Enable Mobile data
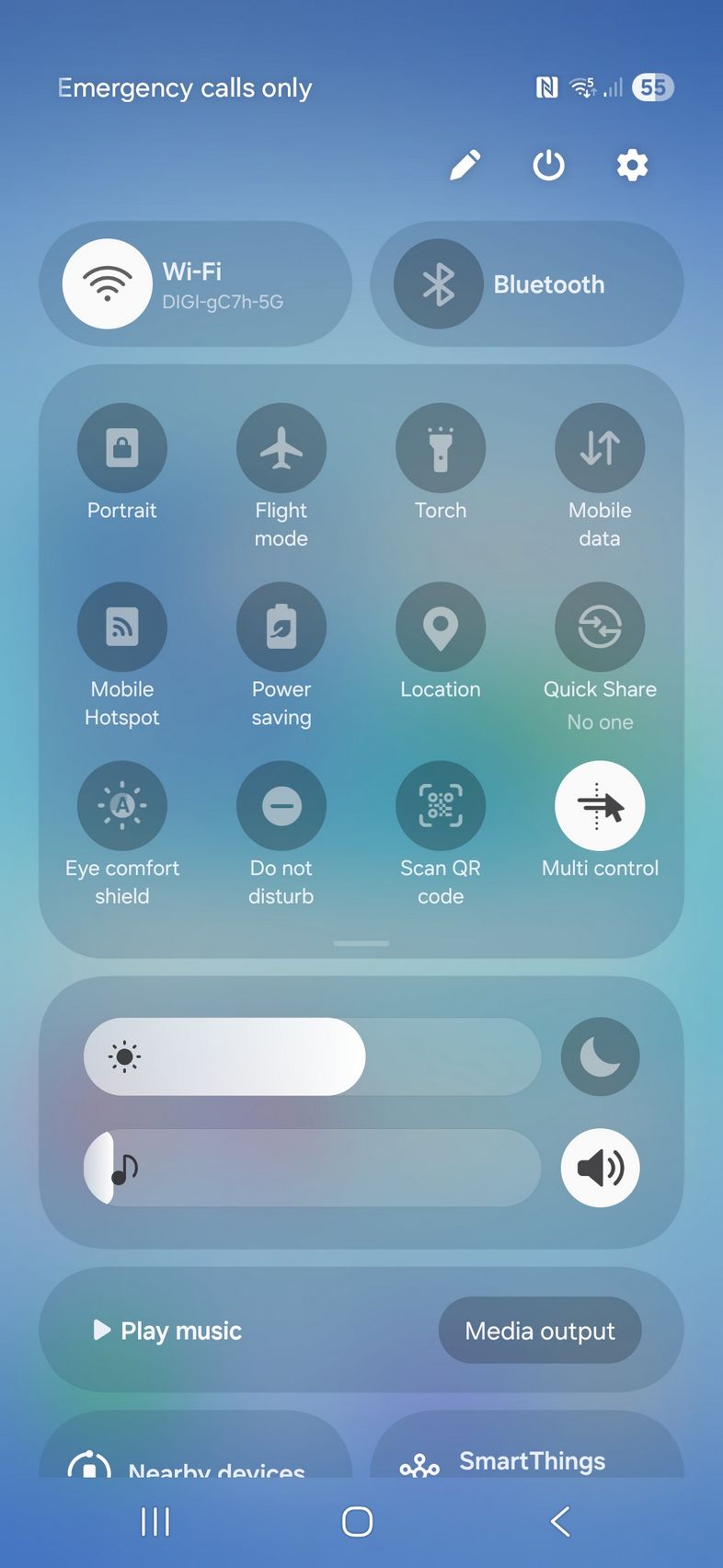The width and height of the screenshot is (723, 1568). click(600, 448)
